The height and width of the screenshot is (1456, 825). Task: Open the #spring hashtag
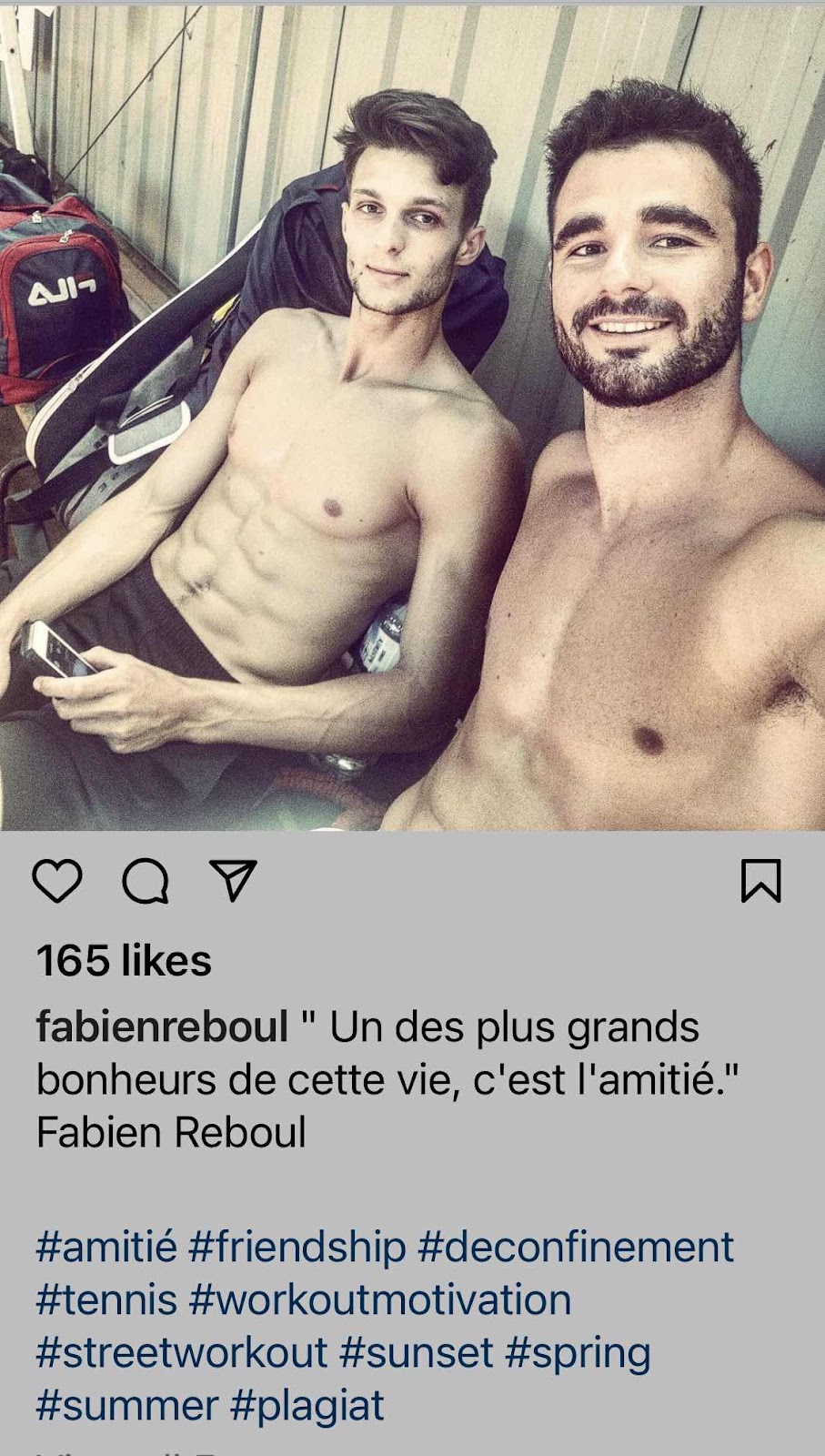point(578,1354)
